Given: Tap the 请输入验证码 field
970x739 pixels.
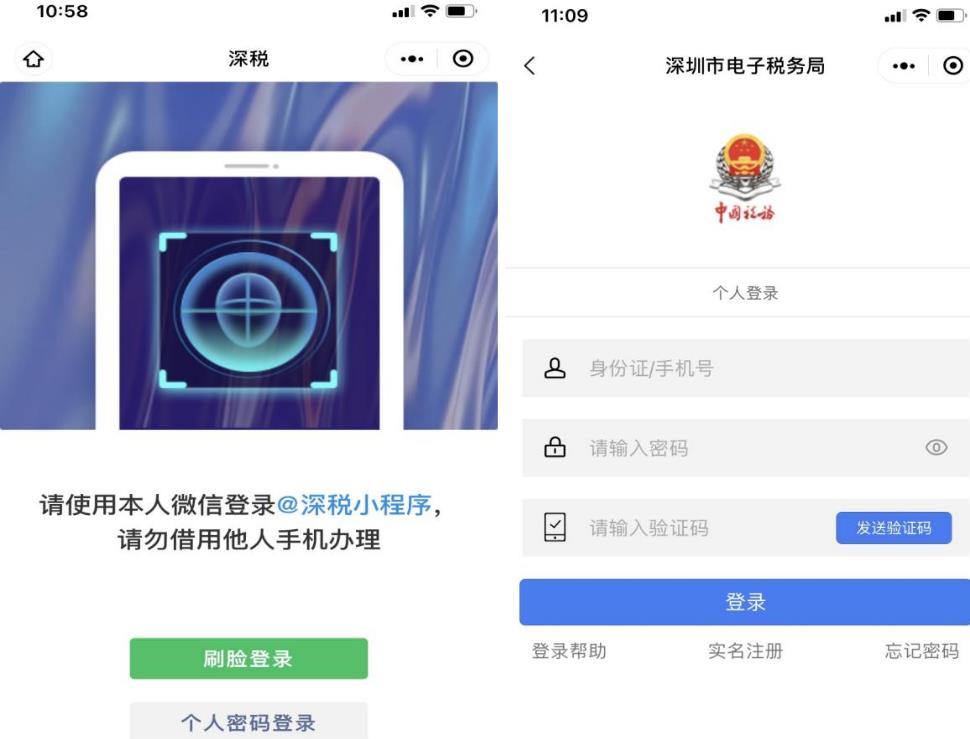Looking at the screenshot, I should (700, 528).
